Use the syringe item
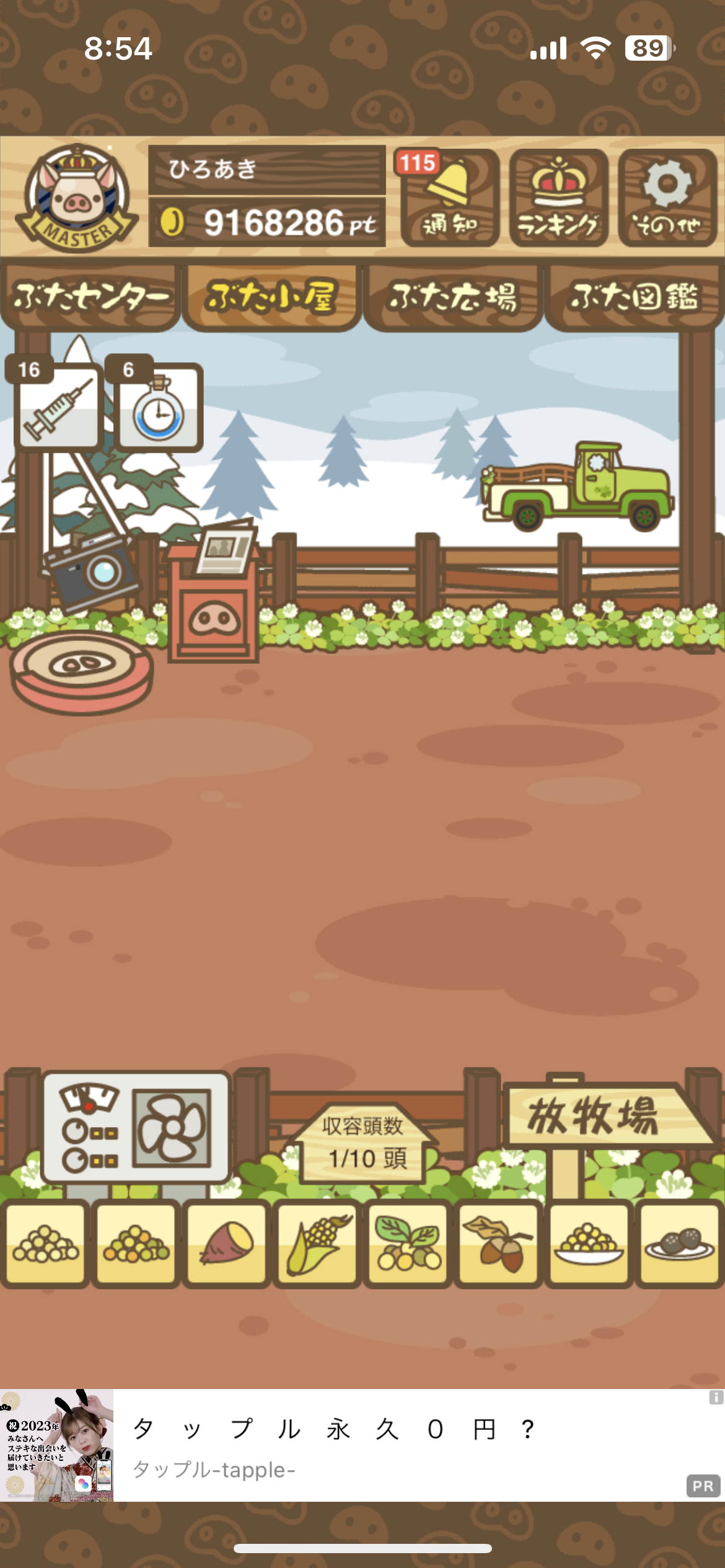 click(x=59, y=407)
